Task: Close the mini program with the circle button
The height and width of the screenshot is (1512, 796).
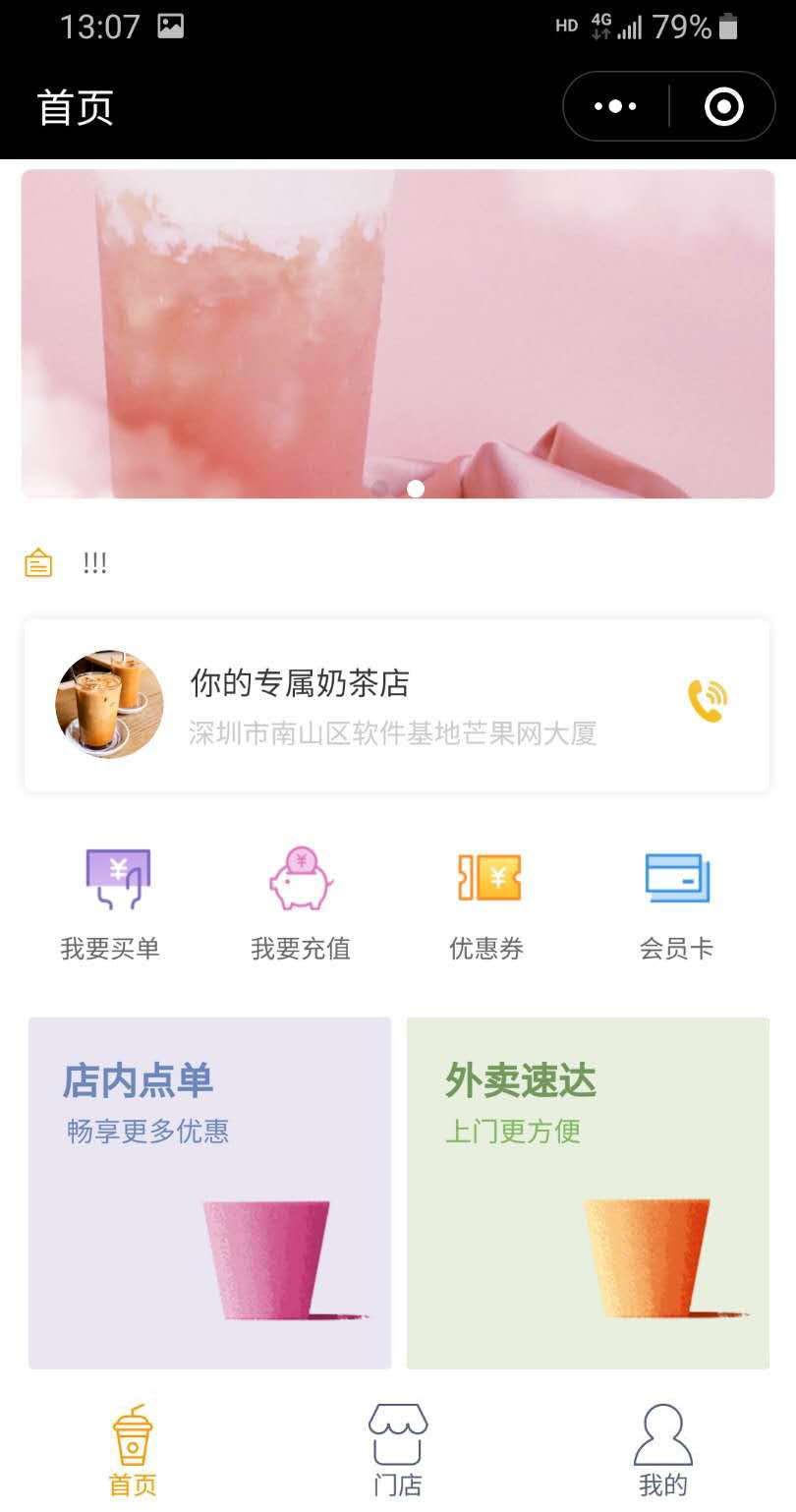Action: (x=724, y=106)
